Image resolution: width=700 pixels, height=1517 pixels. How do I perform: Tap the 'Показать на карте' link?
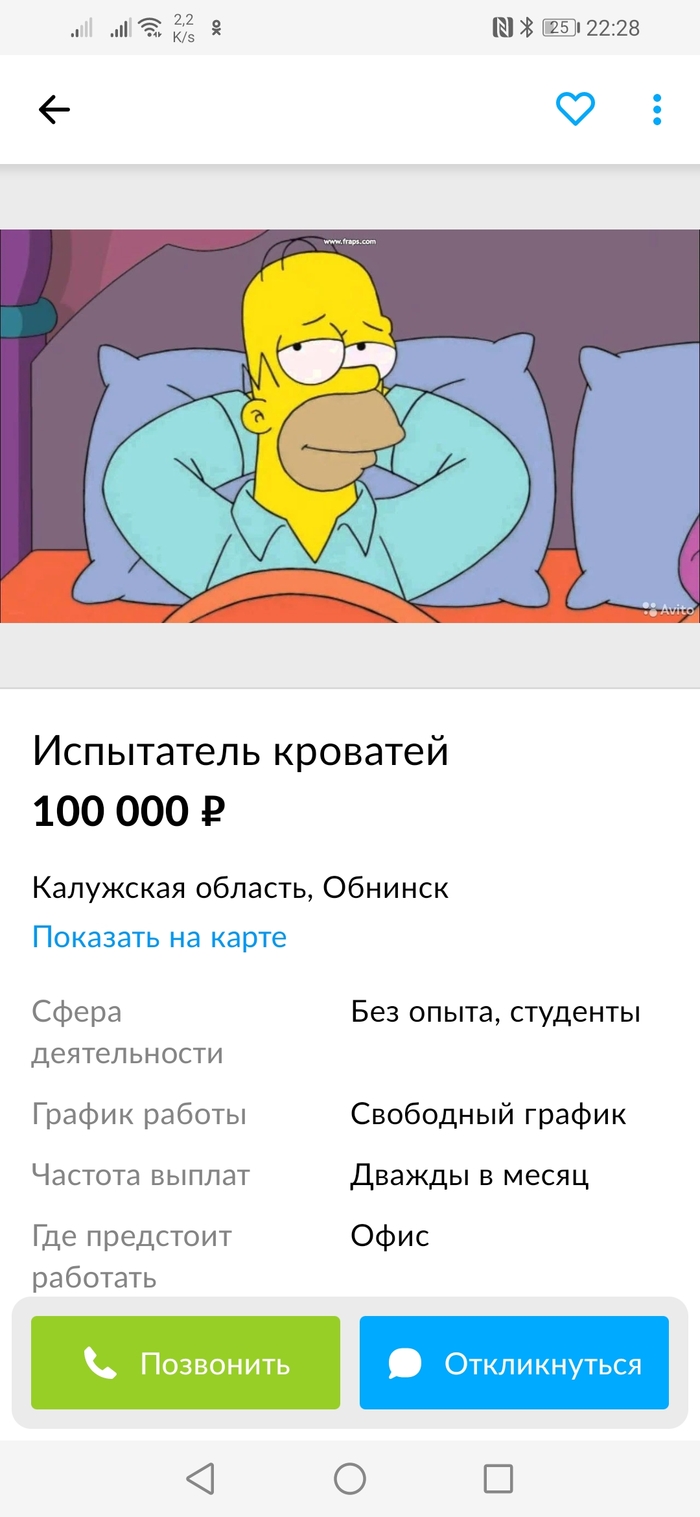tap(159, 937)
